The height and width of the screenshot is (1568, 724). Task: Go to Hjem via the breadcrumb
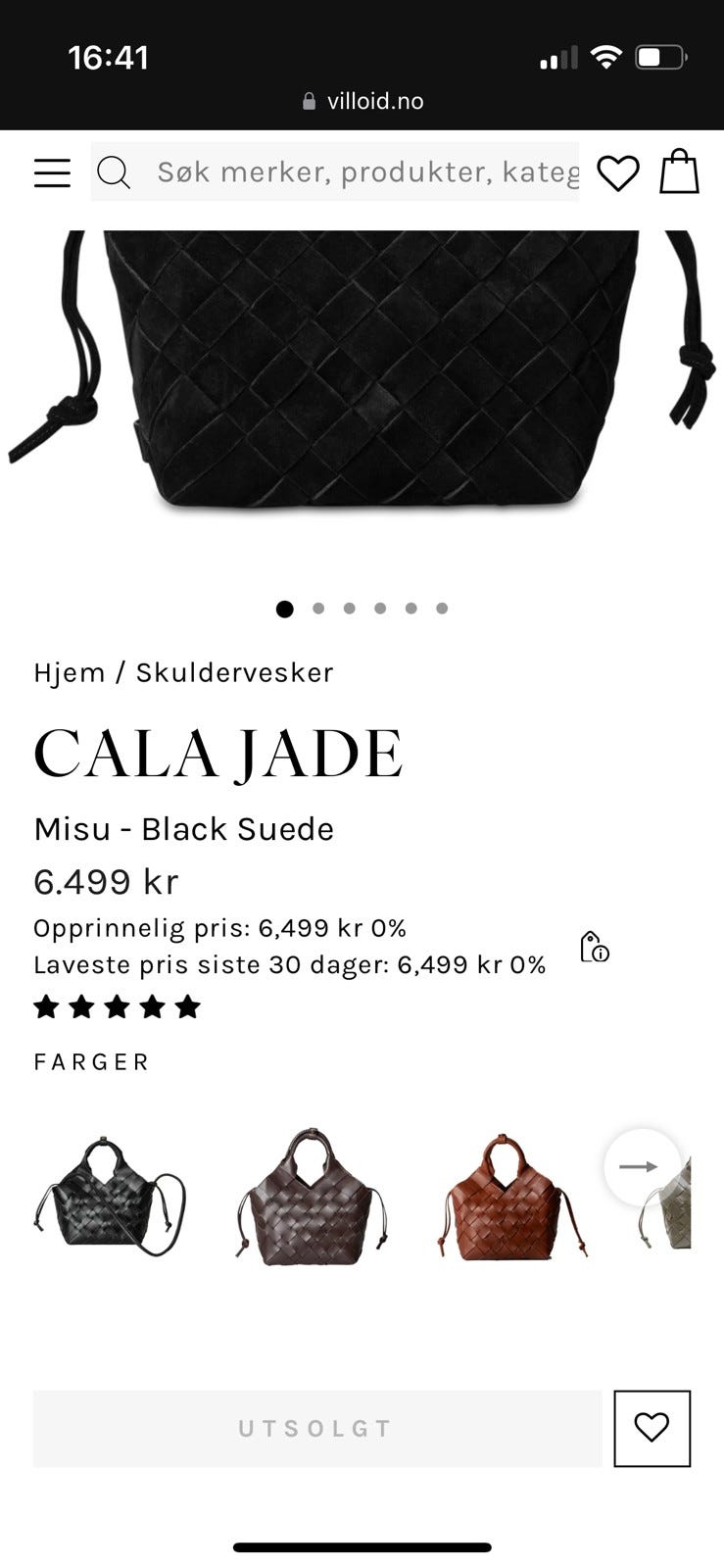[x=68, y=672]
